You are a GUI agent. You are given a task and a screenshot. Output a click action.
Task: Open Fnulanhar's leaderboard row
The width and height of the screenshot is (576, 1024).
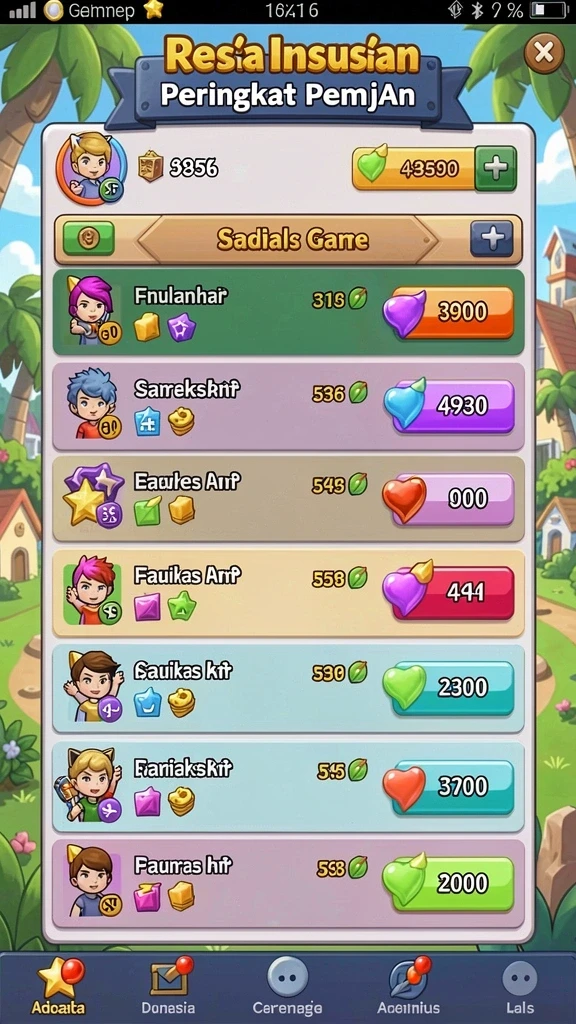point(288,312)
